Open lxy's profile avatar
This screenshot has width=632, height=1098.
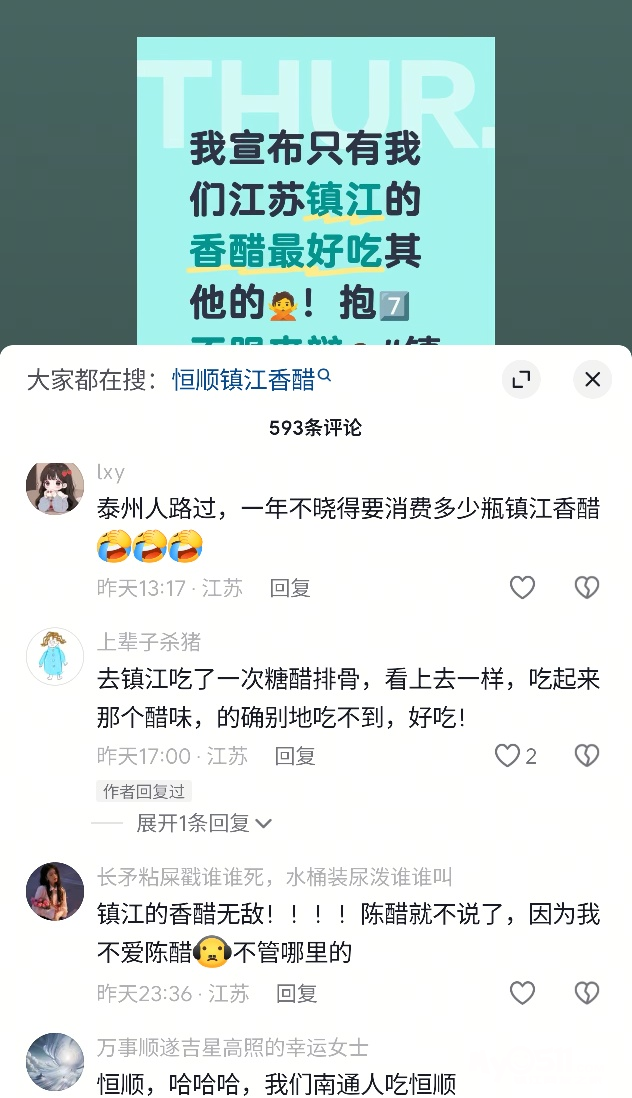click(x=54, y=490)
